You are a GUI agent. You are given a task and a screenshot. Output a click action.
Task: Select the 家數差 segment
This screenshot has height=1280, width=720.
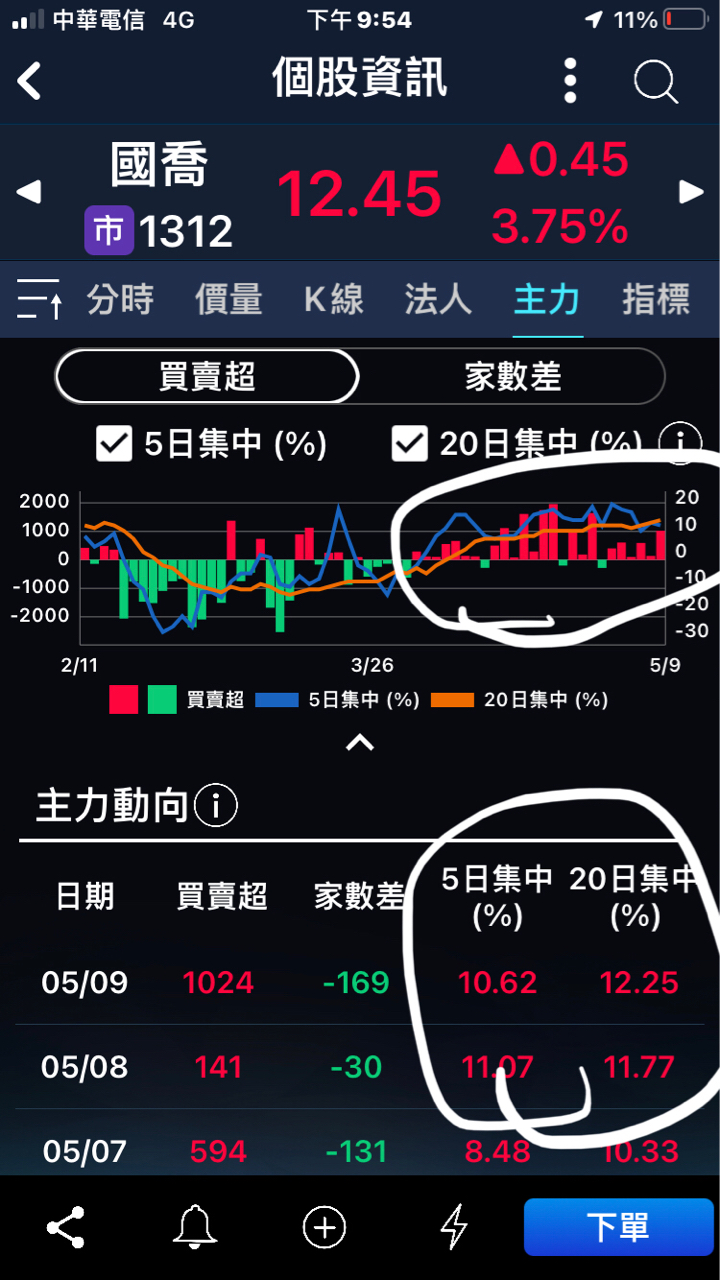click(512, 376)
